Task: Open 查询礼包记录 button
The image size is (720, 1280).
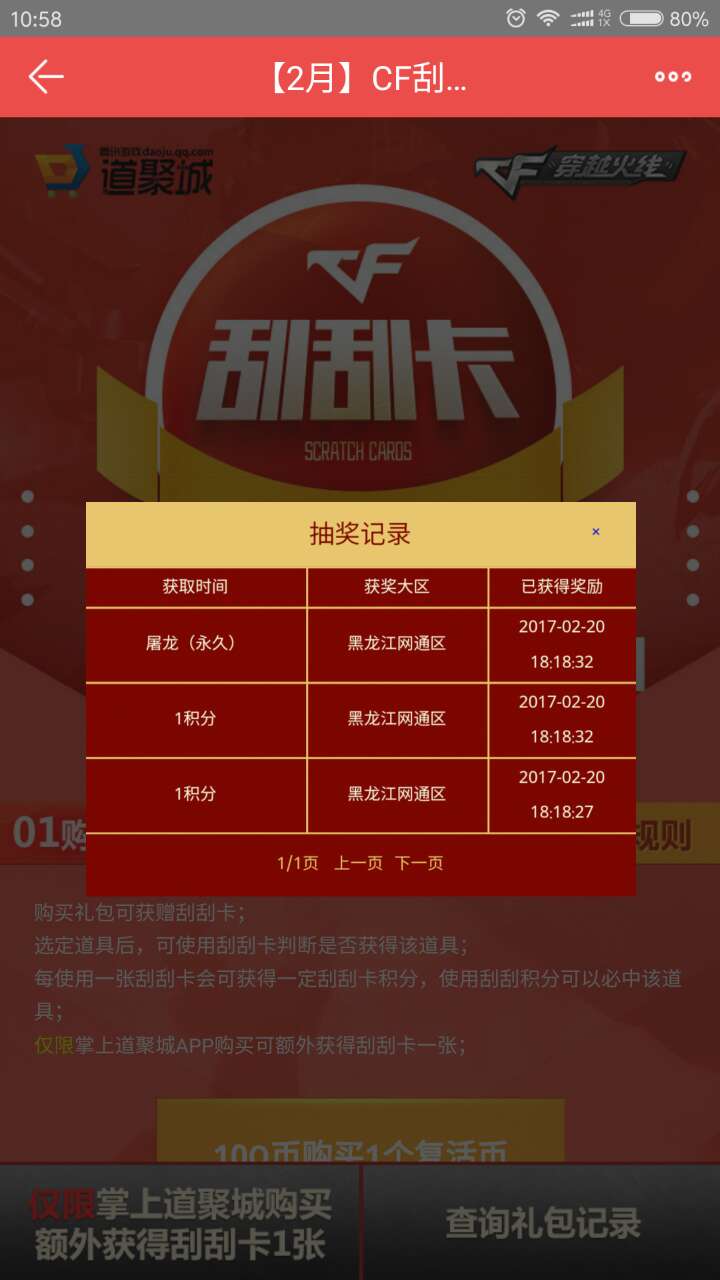Action: pos(542,1223)
